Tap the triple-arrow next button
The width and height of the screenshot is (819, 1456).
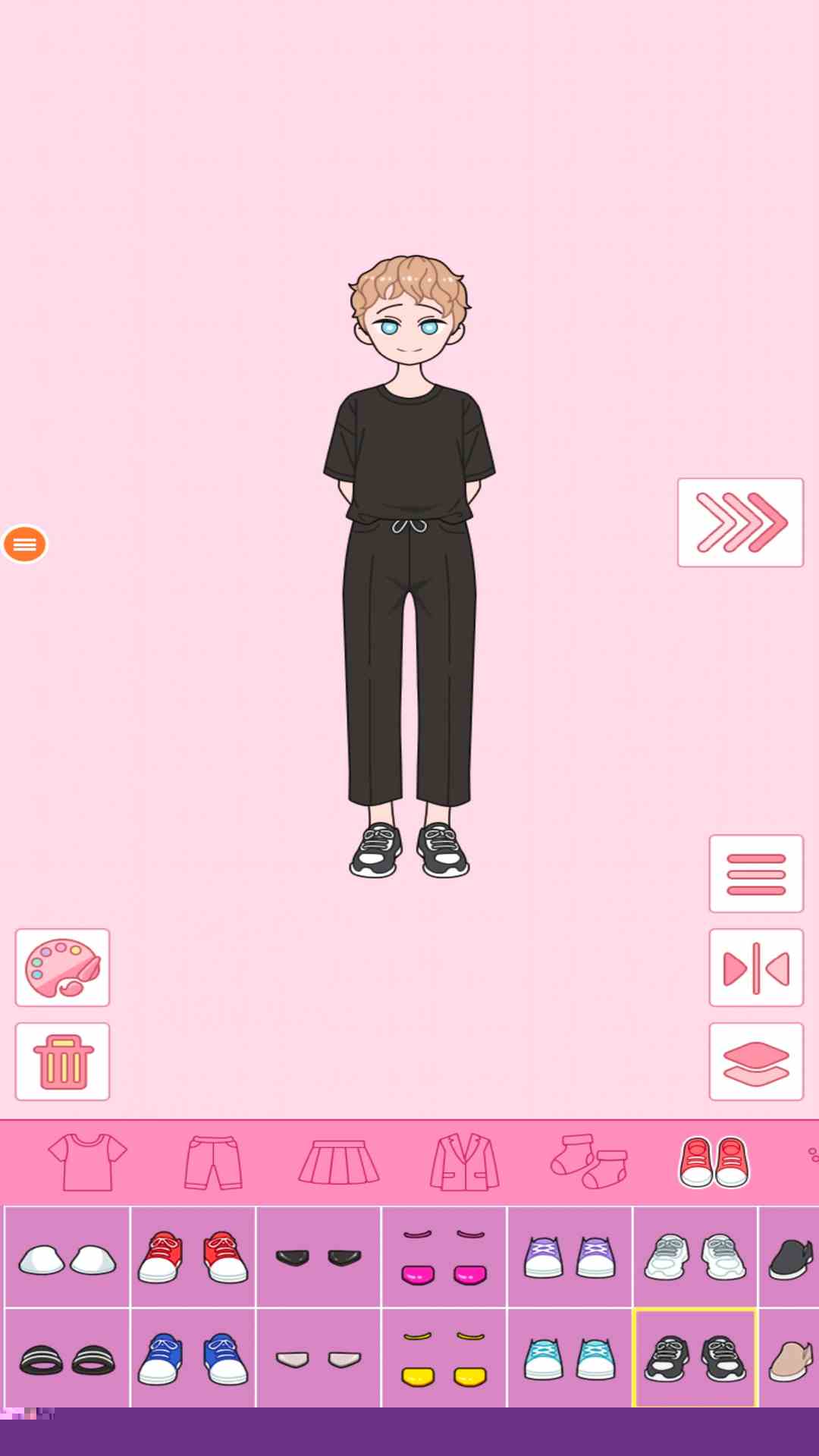[740, 522]
